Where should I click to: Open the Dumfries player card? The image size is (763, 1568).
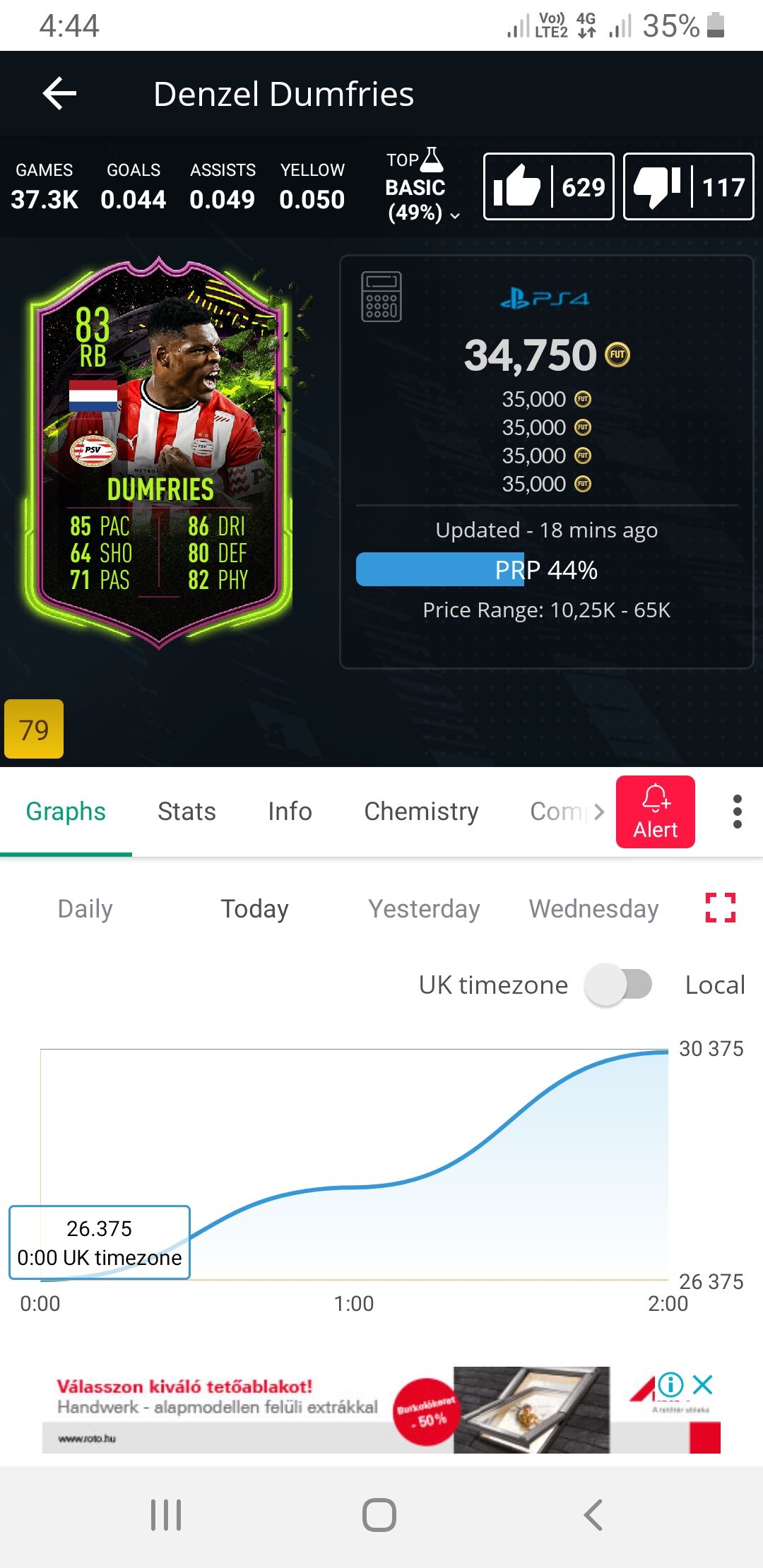(160, 452)
